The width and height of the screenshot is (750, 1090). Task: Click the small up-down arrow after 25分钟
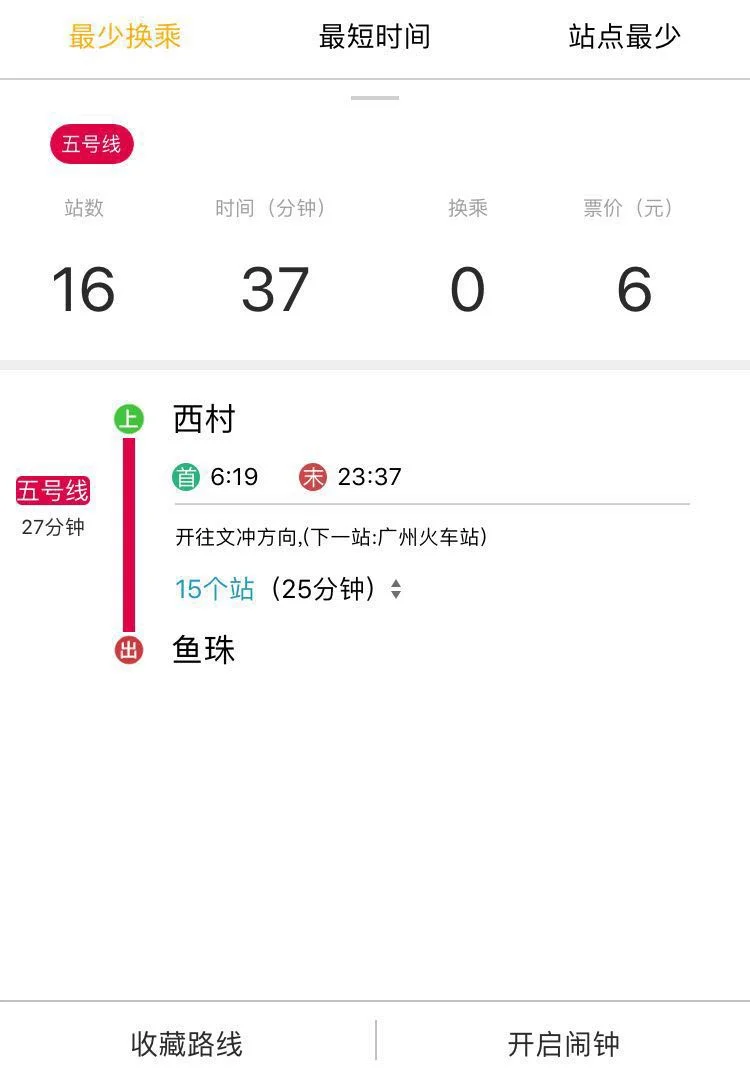(394, 590)
